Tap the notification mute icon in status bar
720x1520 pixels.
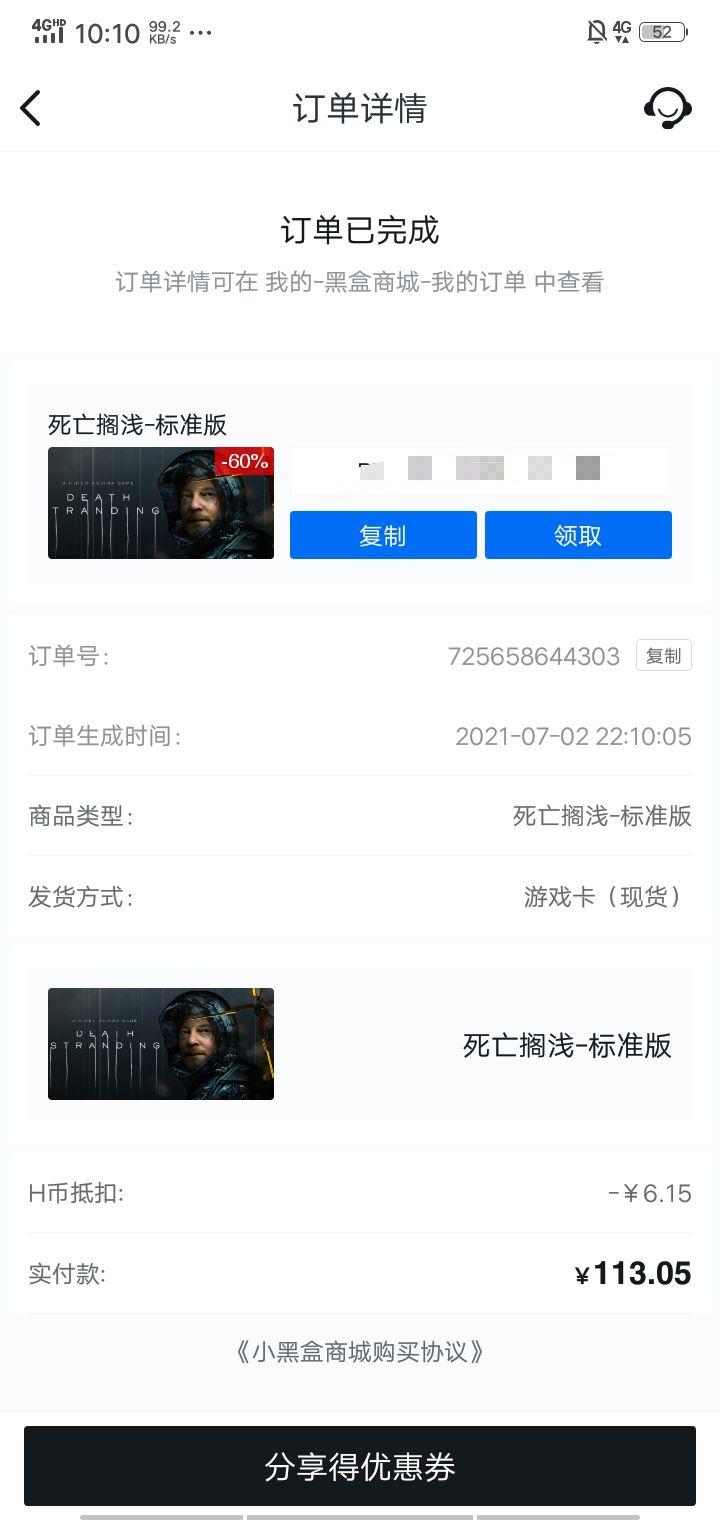coord(597,32)
